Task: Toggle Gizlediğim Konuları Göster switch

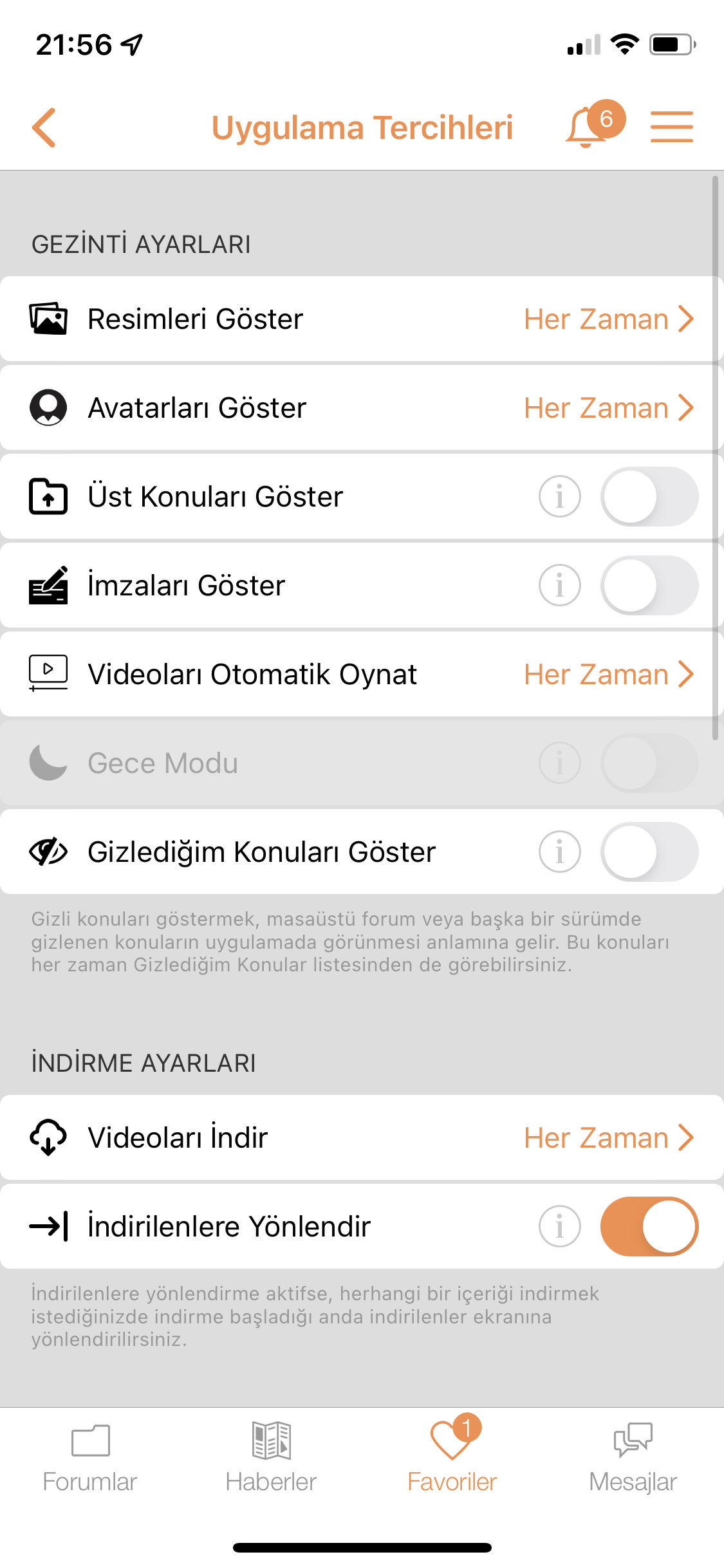Action: click(649, 852)
